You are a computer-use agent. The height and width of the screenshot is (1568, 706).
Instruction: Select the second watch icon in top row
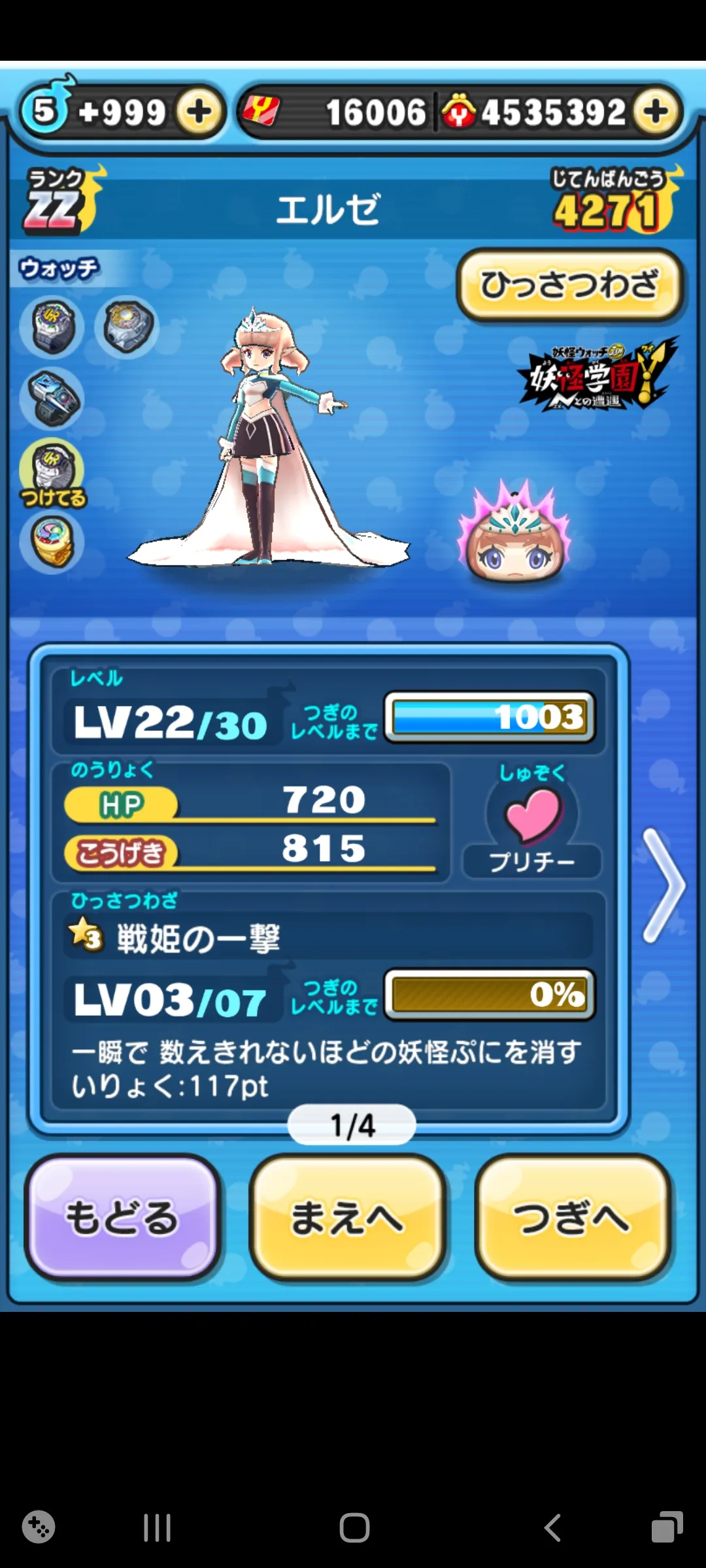tap(127, 327)
